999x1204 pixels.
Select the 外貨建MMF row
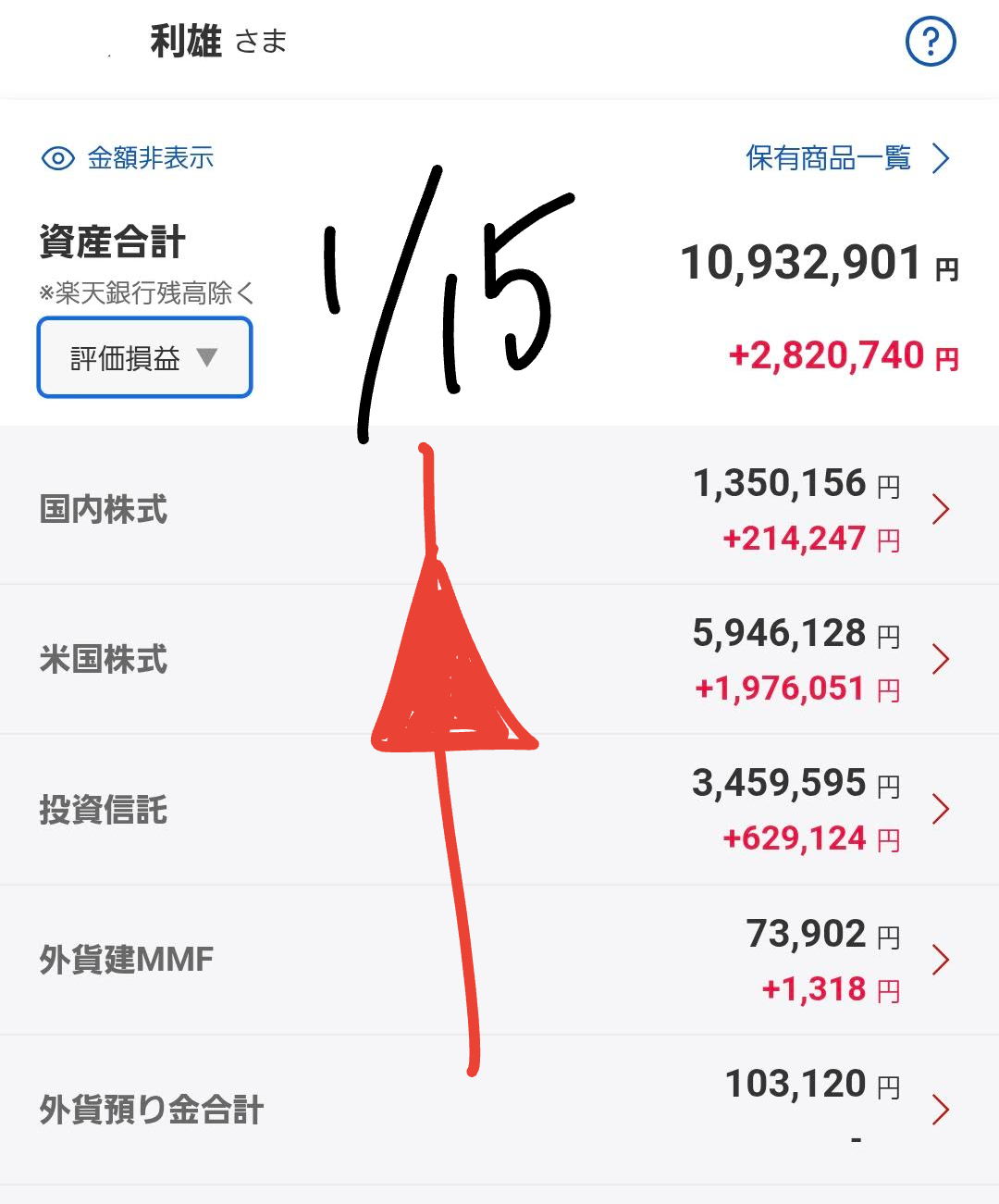click(x=499, y=960)
